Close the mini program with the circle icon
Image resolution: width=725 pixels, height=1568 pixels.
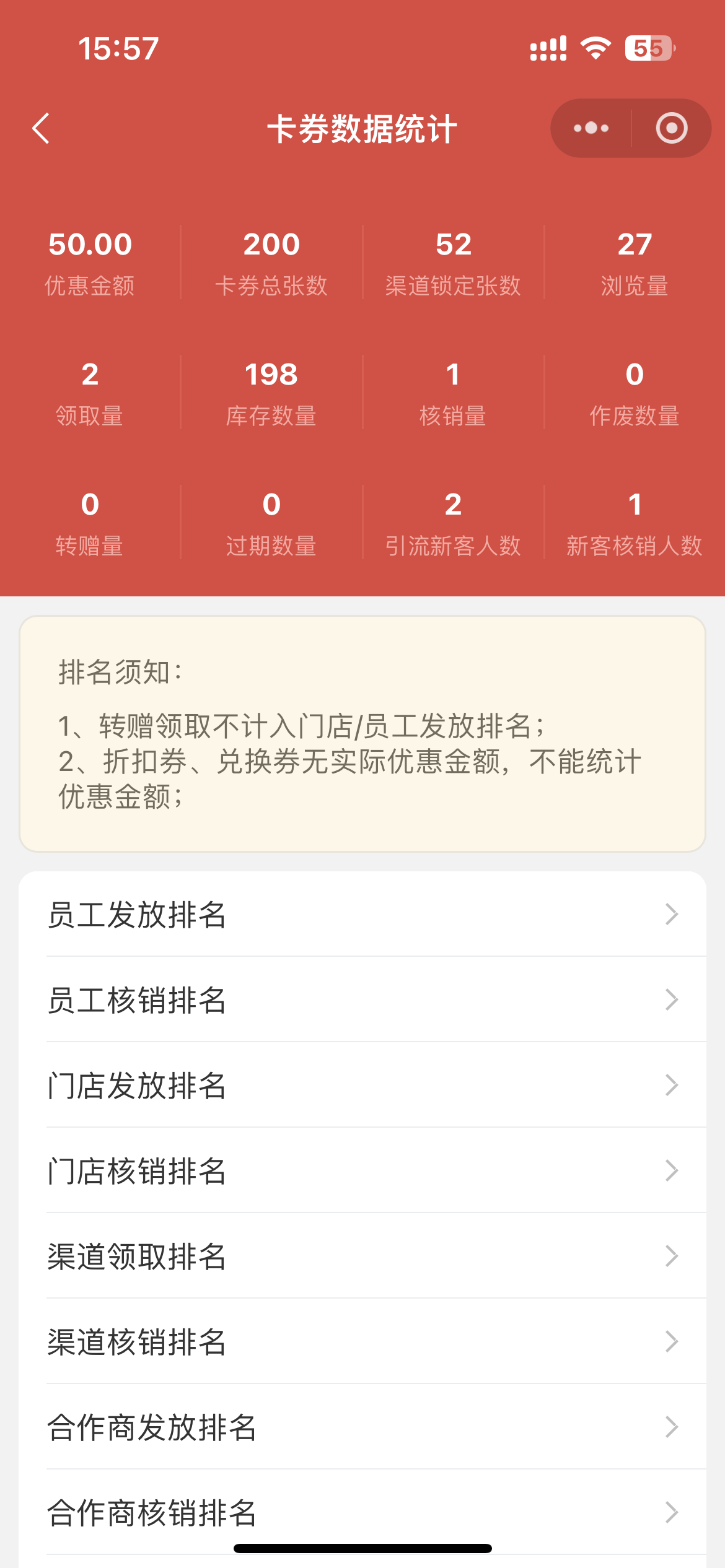[x=672, y=128]
